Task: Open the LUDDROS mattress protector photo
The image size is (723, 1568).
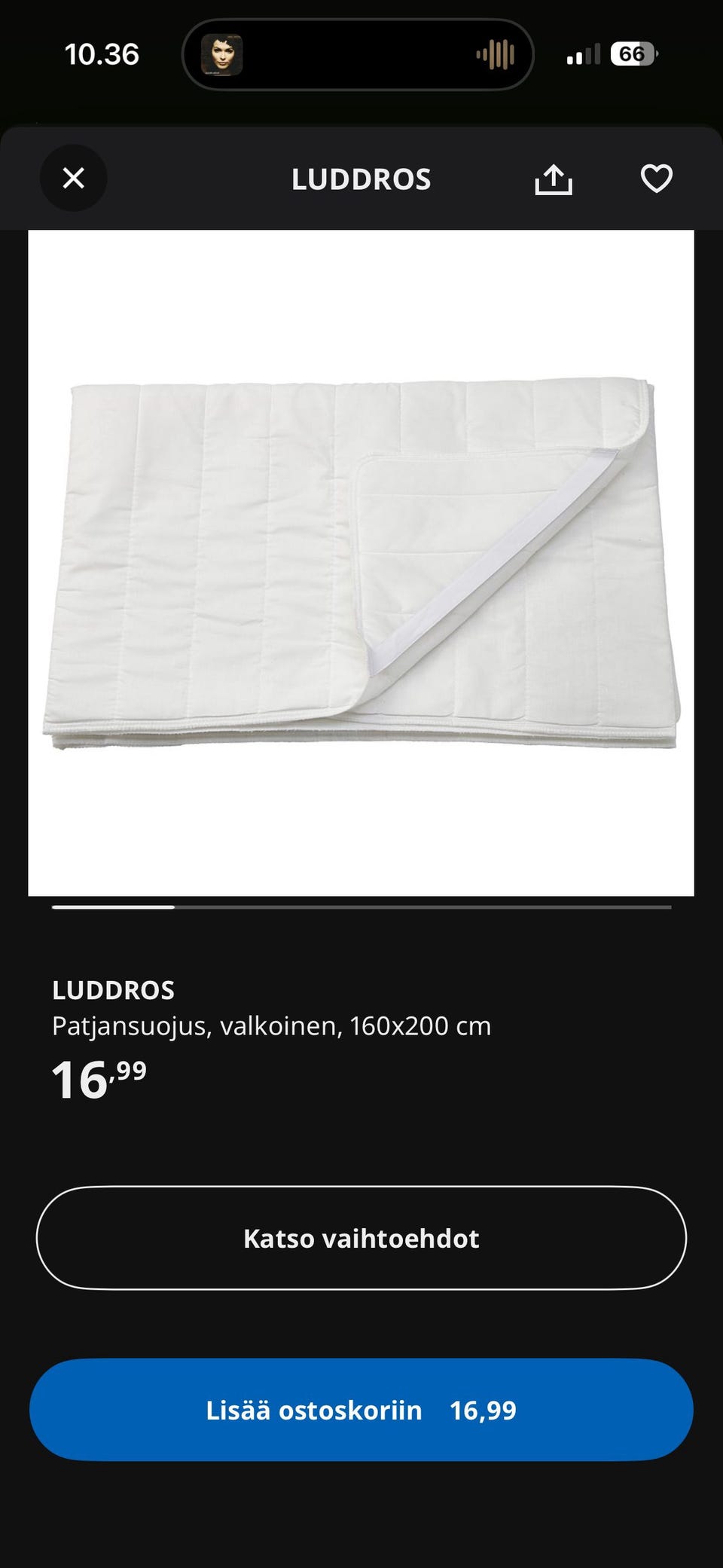Action: pyautogui.click(x=361, y=563)
